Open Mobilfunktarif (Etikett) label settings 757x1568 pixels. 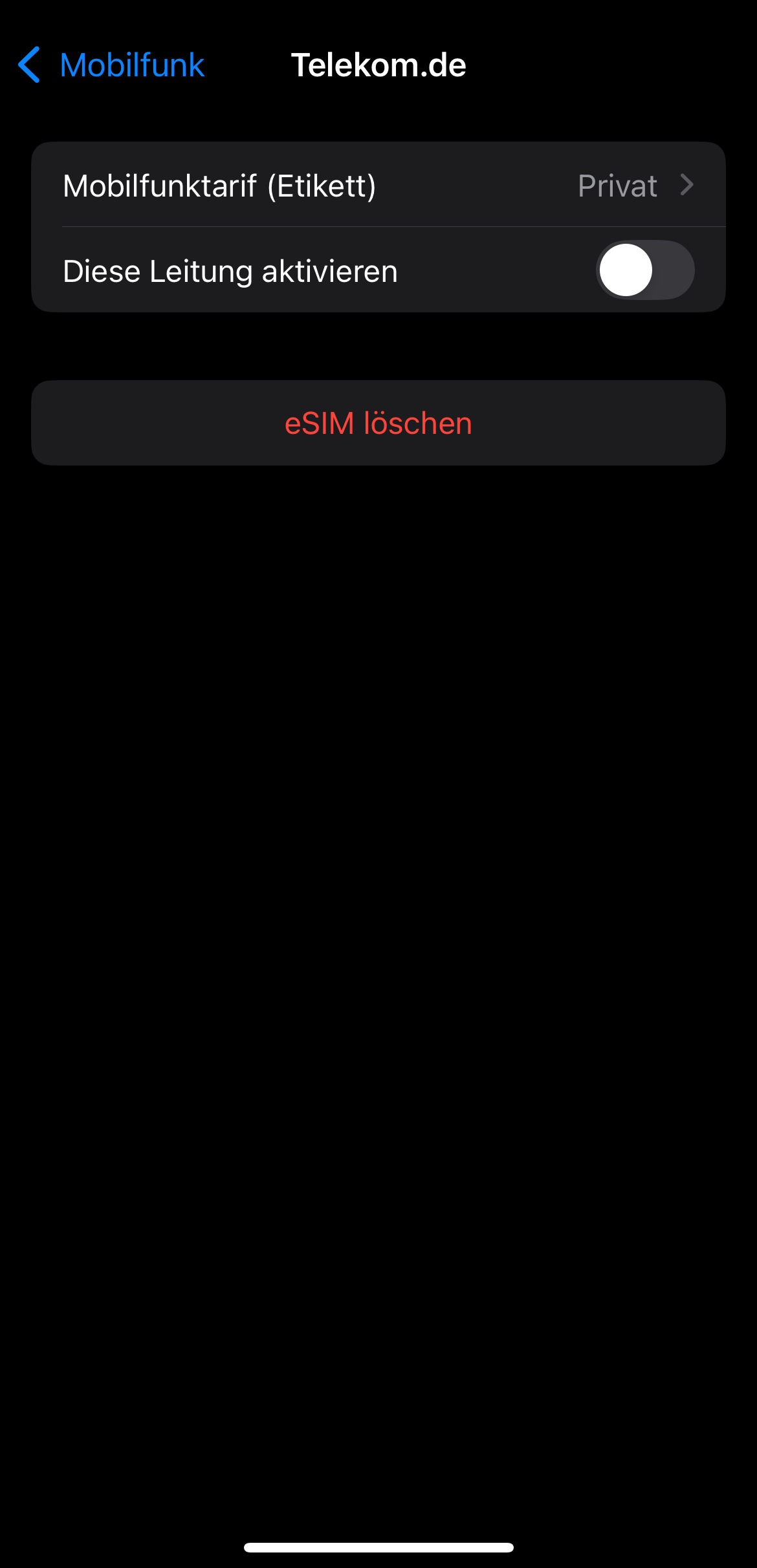[x=378, y=186]
